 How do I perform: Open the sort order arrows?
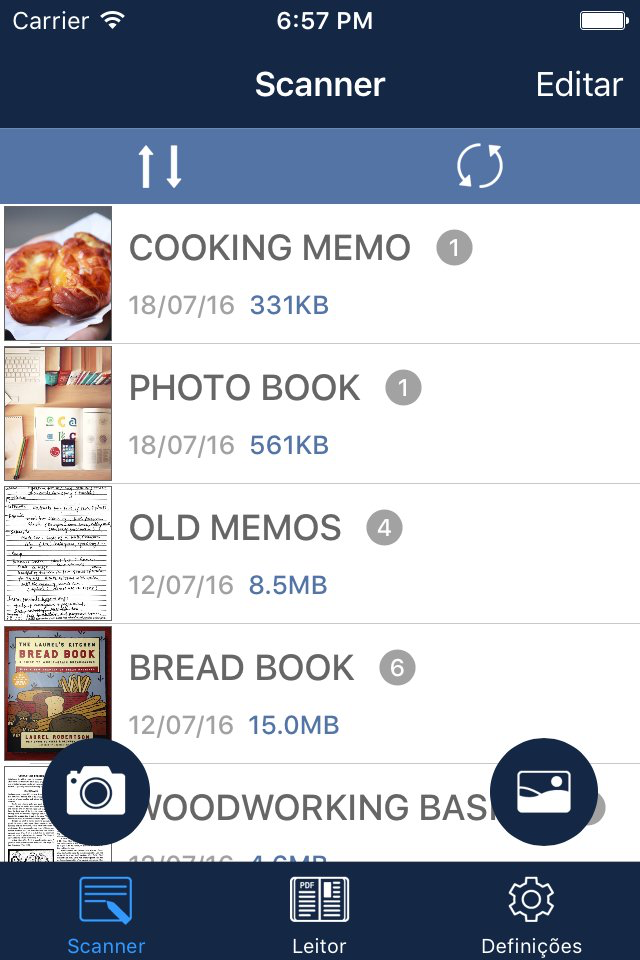[x=159, y=166]
